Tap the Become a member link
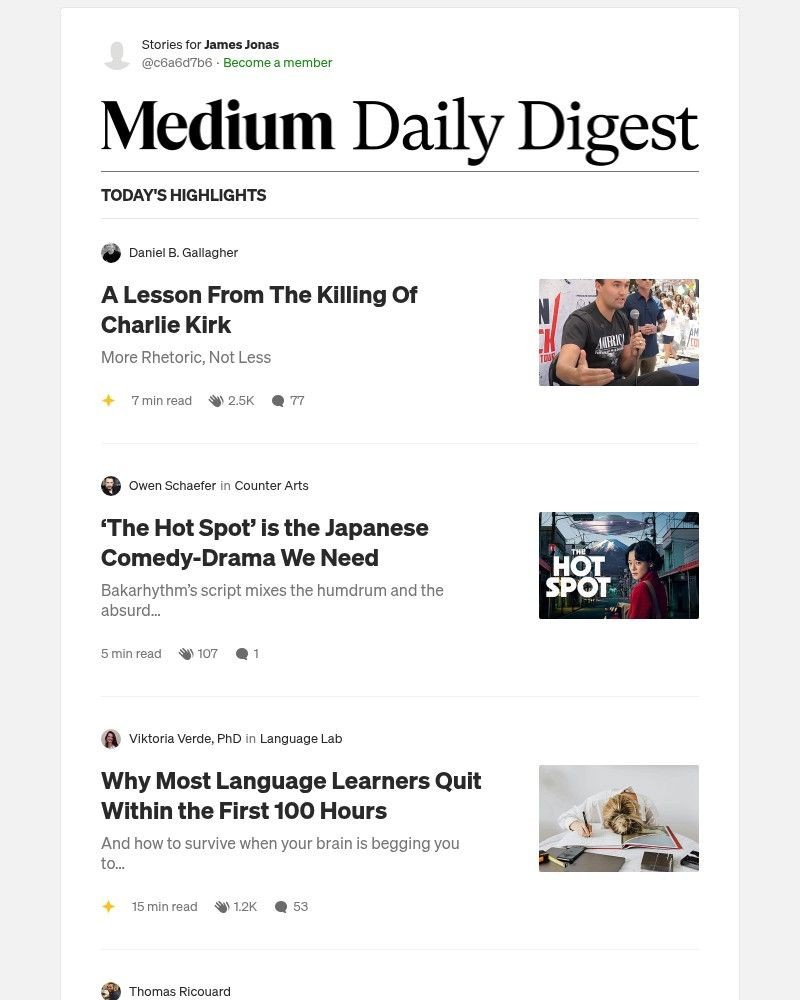Image resolution: width=800 pixels, height=1000 pixels. pyautogui.click(x=277, y=62)
